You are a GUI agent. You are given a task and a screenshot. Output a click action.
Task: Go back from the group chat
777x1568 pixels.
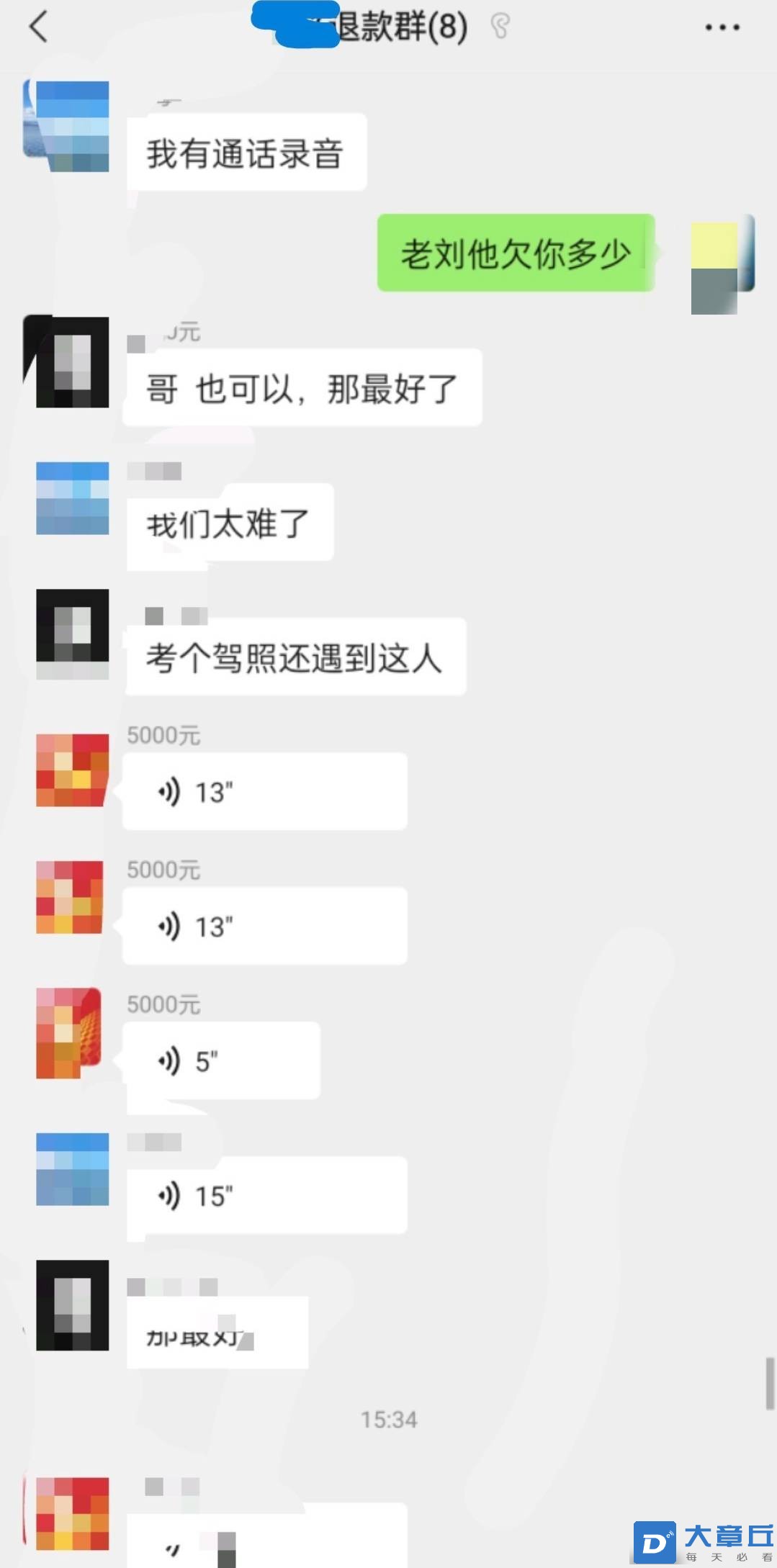[39, 27]
